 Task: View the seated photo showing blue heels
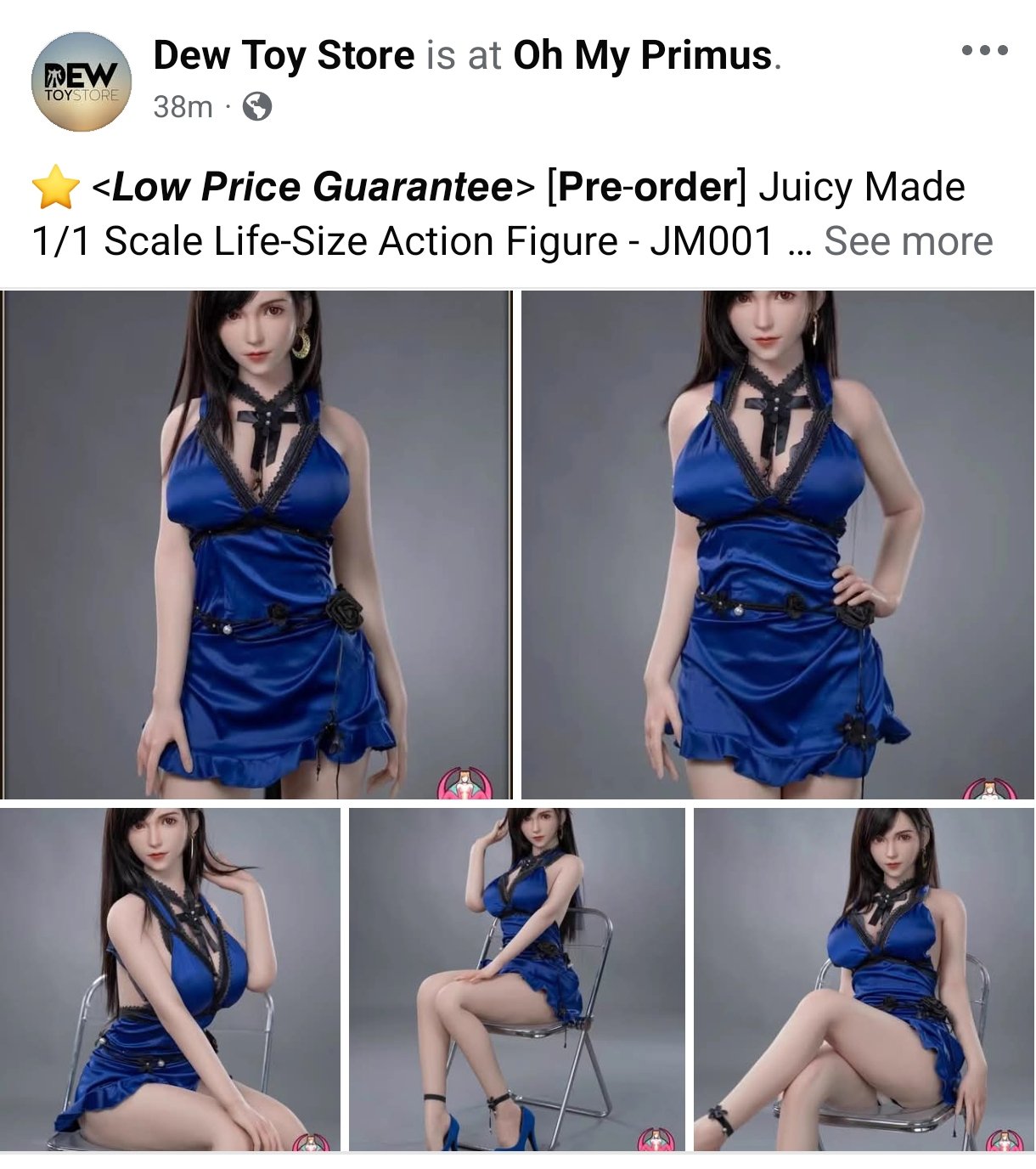(x=516, y=979)
